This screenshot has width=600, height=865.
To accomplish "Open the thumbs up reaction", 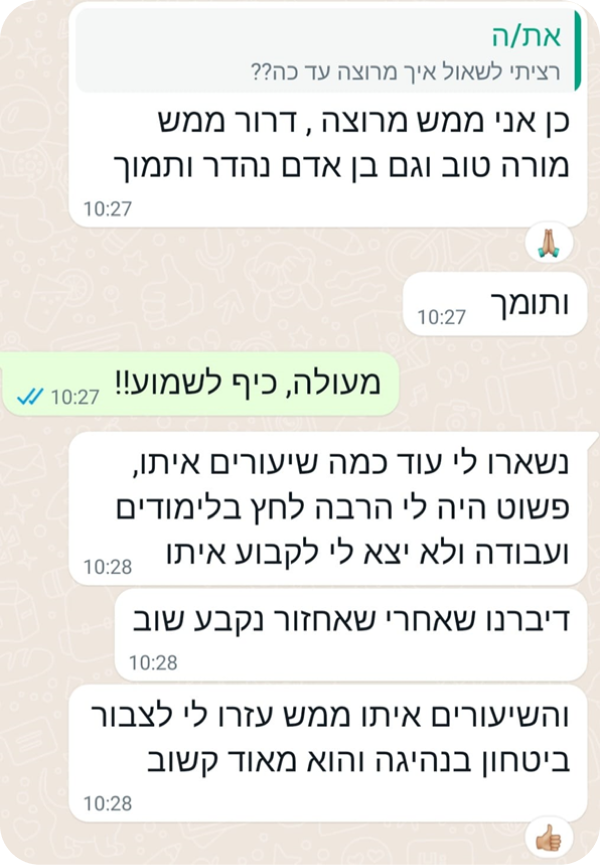I will [548, 836].
